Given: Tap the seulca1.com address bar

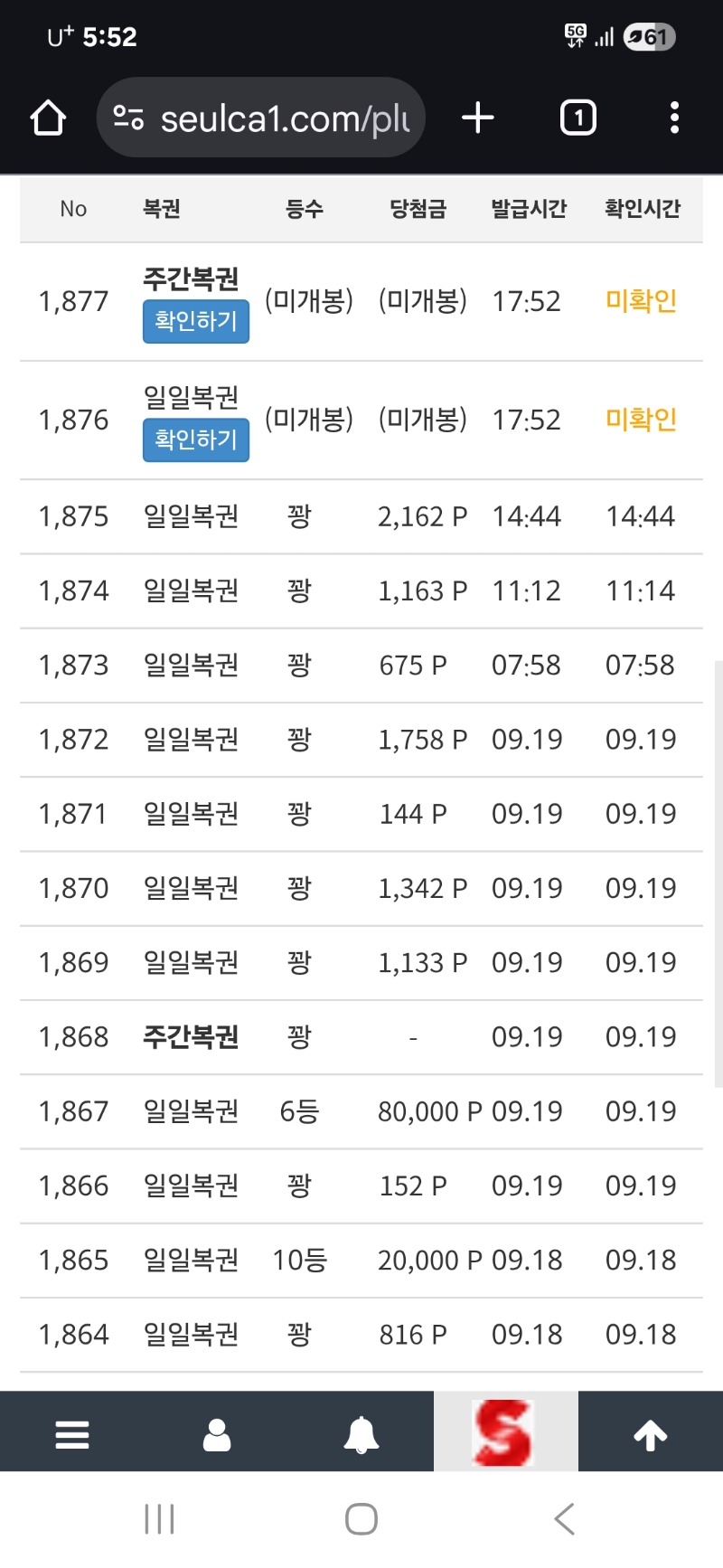Looking at the screenshot, I should pyautogui.click(x=261, y=118).
